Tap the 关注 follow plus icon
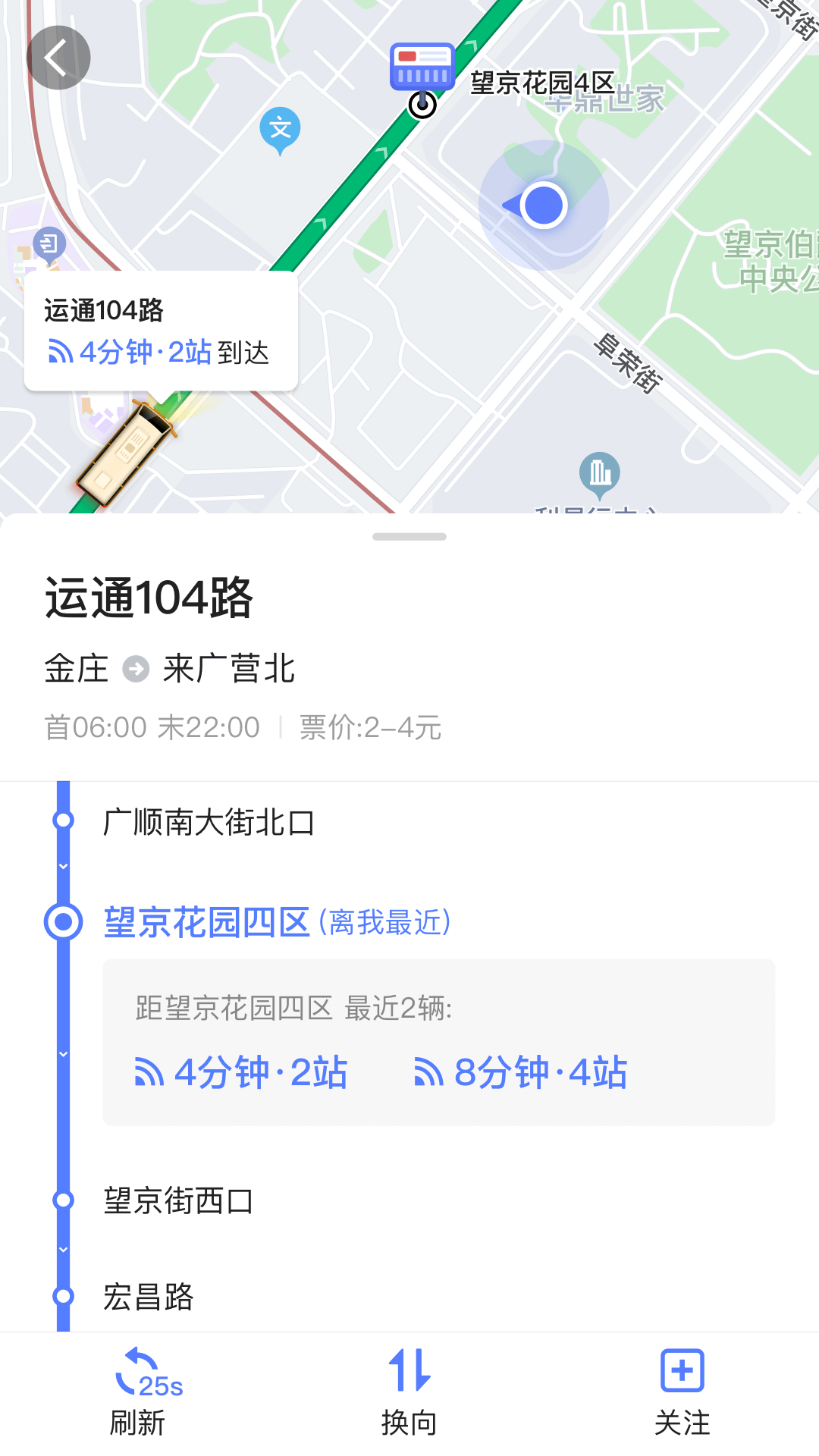Image resolution: width=819 pixels, height=1456 pixels. click(x=681, y=1371)
